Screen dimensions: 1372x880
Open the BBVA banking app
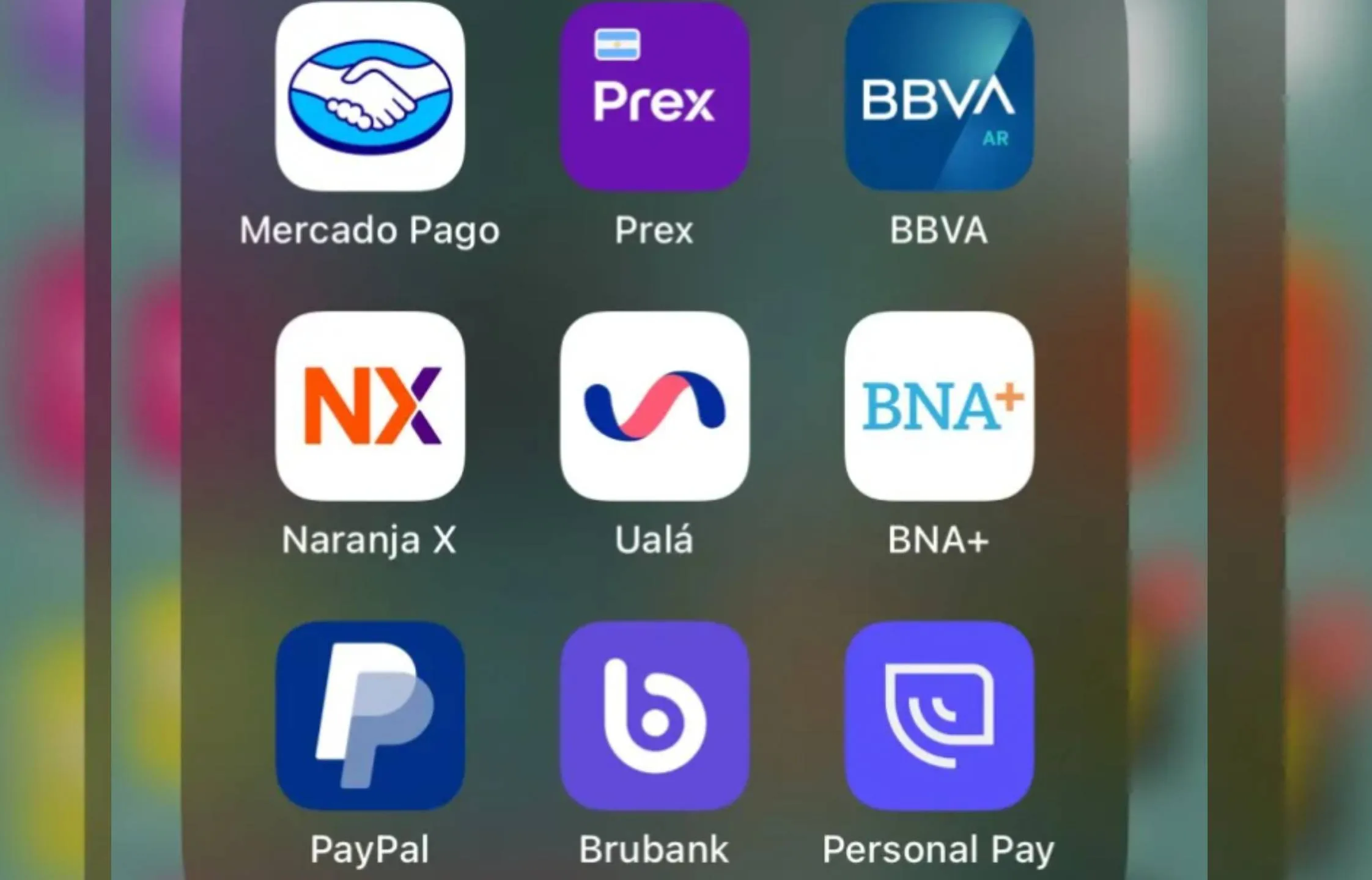[x=939, y=96]
